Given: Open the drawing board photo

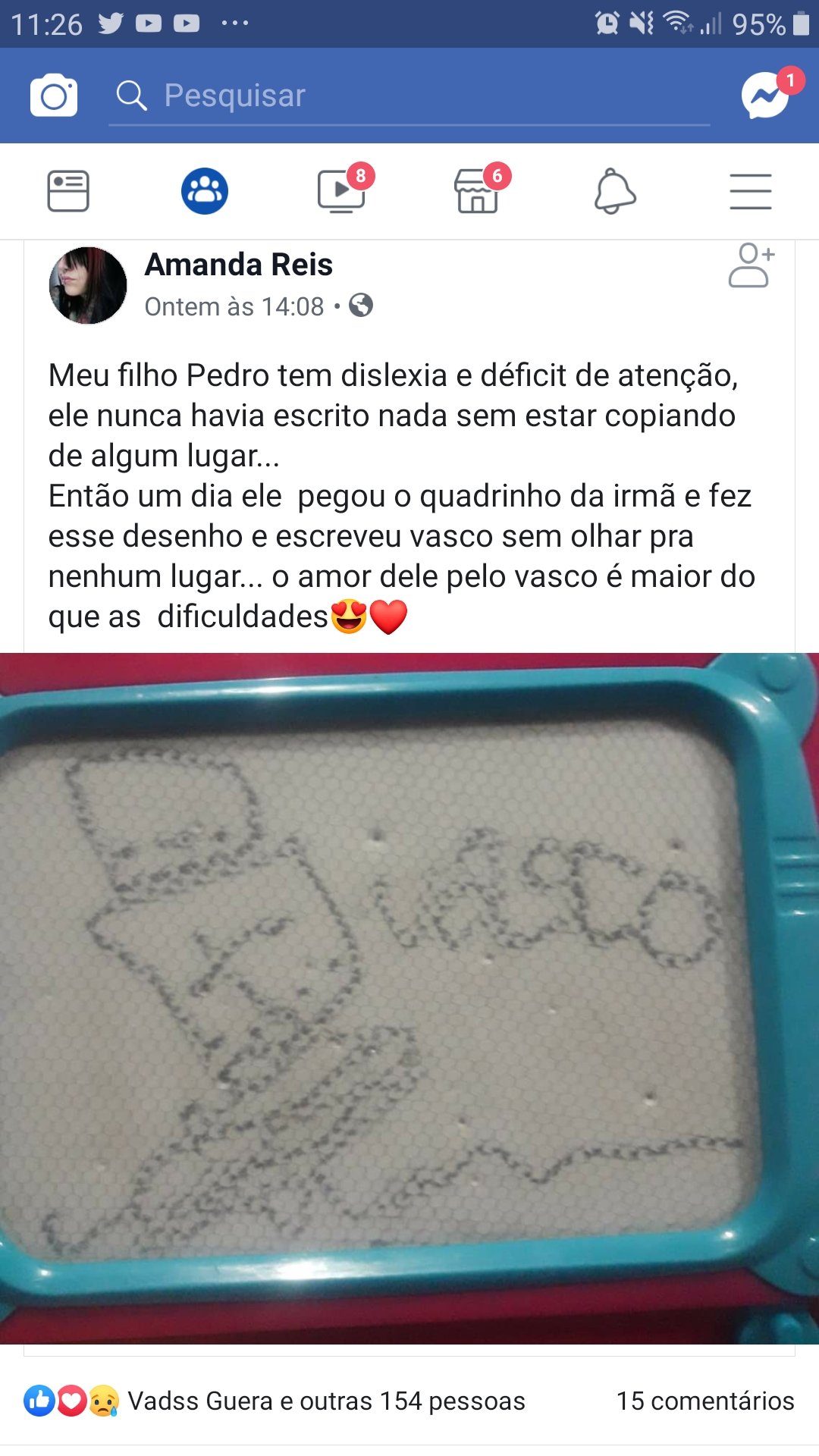Looking at the screenshot, I should 409,997.
